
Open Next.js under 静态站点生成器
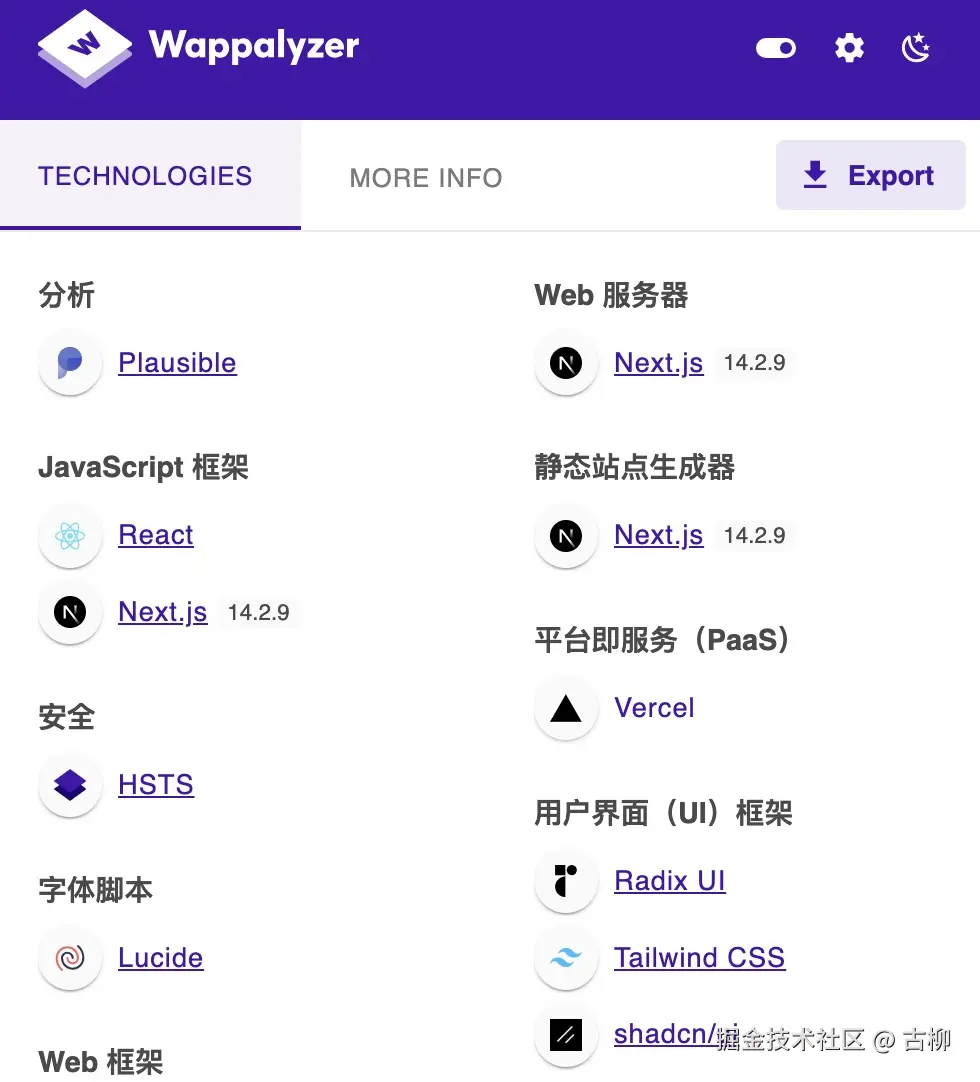tap(658, 535)
